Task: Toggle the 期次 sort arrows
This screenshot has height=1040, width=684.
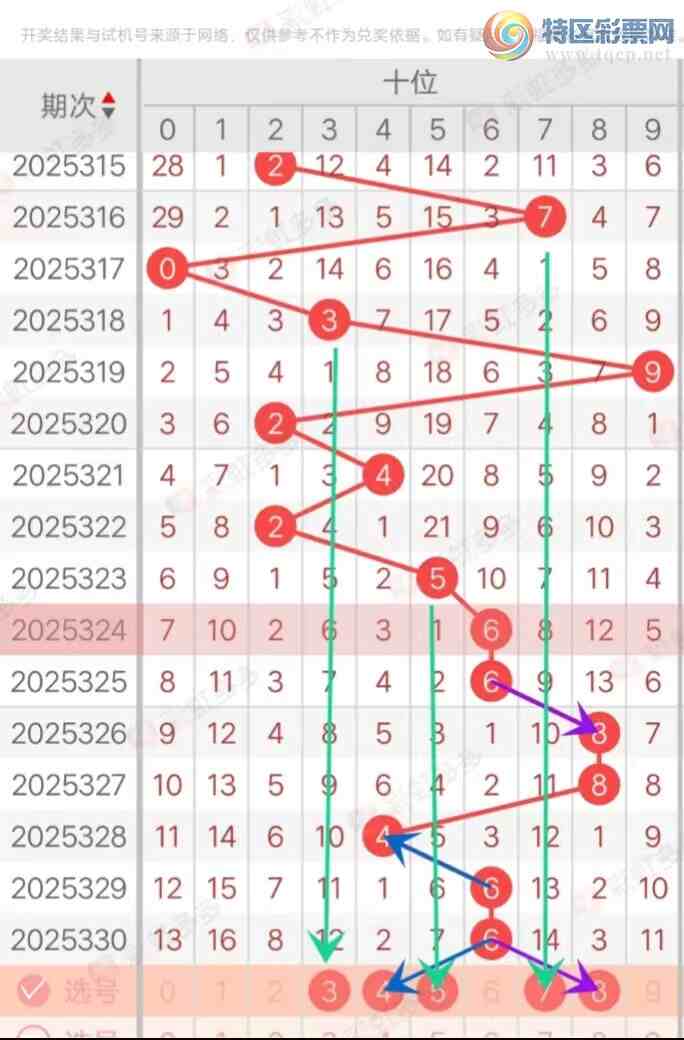Action: click(x=108, y=106)
